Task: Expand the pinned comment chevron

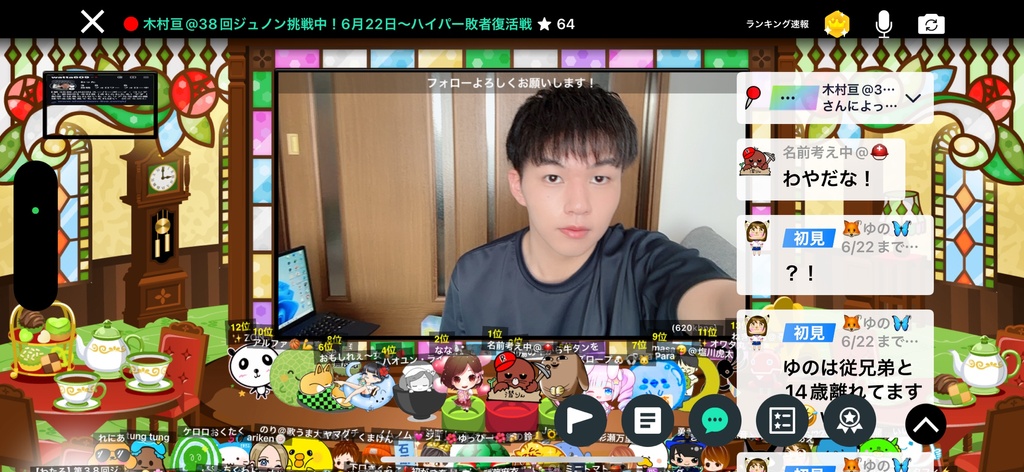Action: point(913,98)
